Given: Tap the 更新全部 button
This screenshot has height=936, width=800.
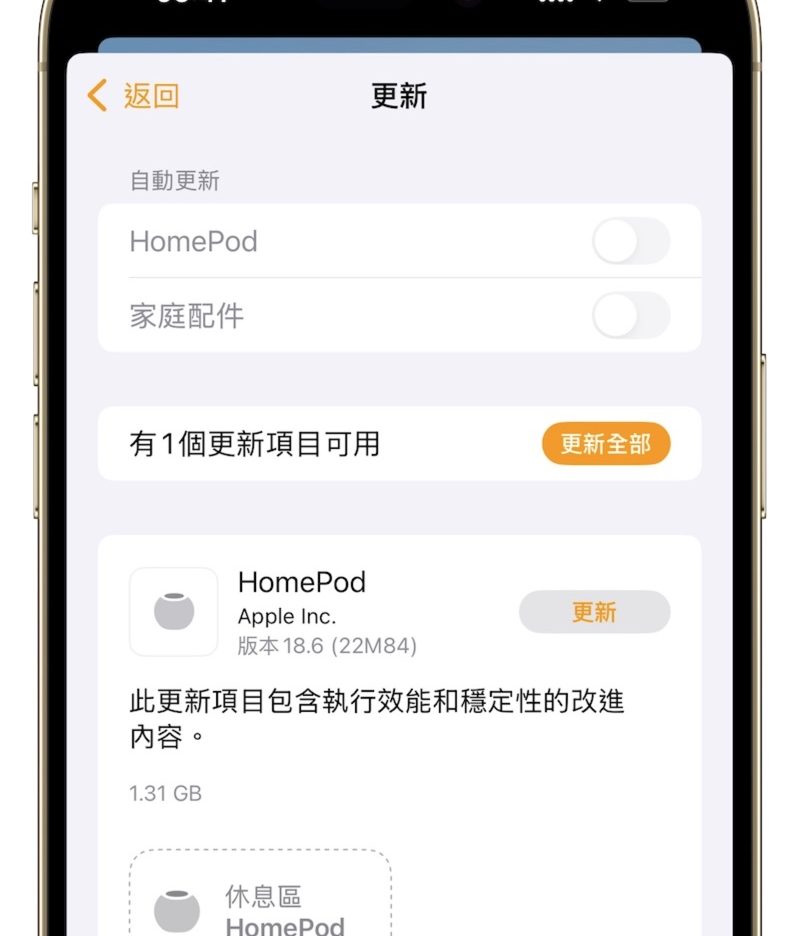Looking at the screenshot, I should [x=606, y=444].
